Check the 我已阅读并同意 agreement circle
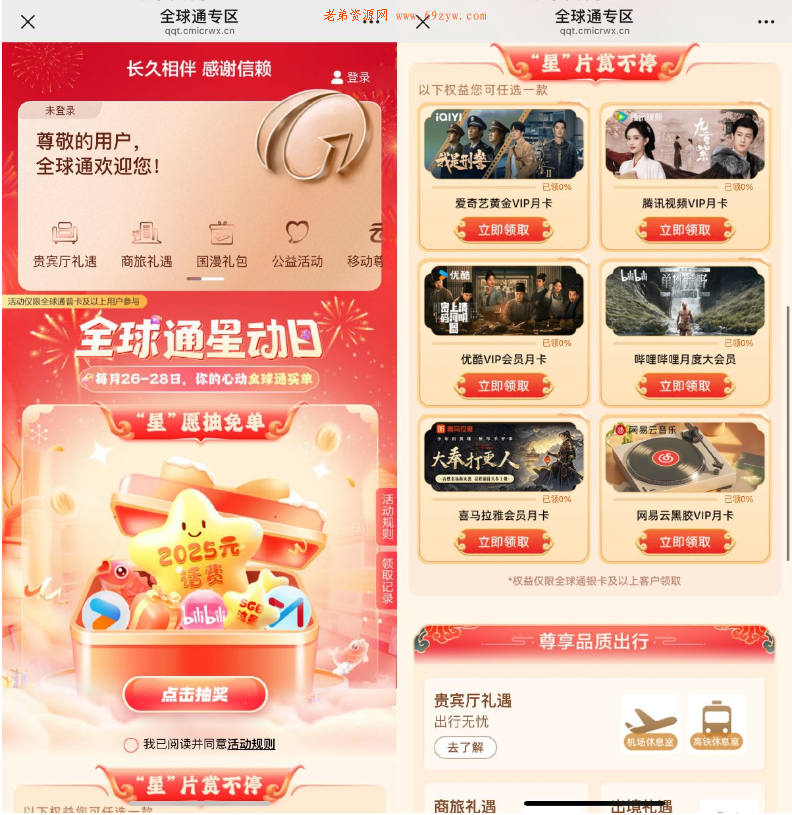The height and width of the screenshot is (815, 792). pyautogui.click(x=130, y=744)
